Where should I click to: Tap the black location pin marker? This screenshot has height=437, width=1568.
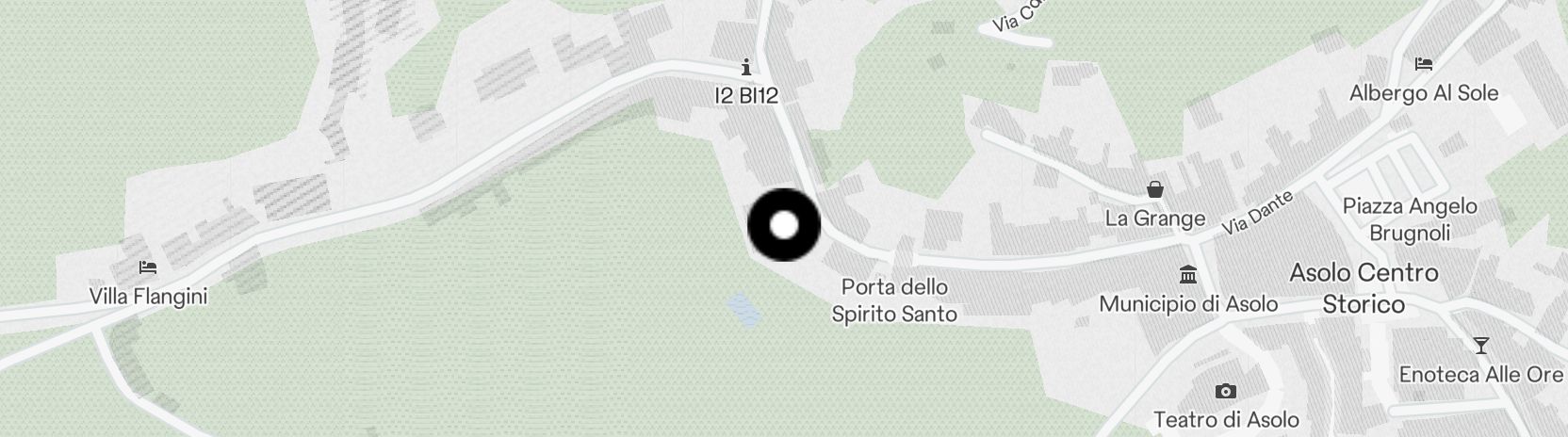[784, 225]
